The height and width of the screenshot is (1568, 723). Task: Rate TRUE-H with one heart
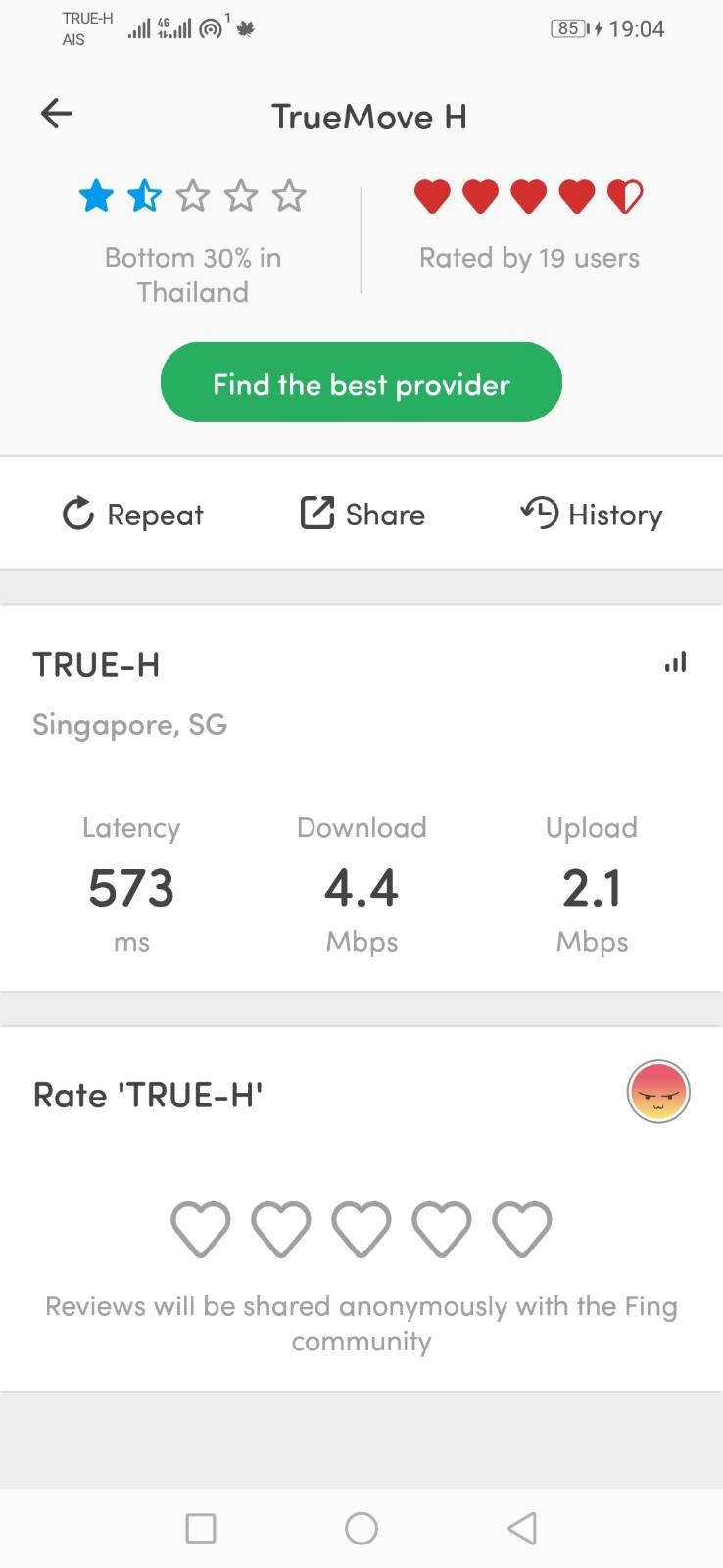201,1228
